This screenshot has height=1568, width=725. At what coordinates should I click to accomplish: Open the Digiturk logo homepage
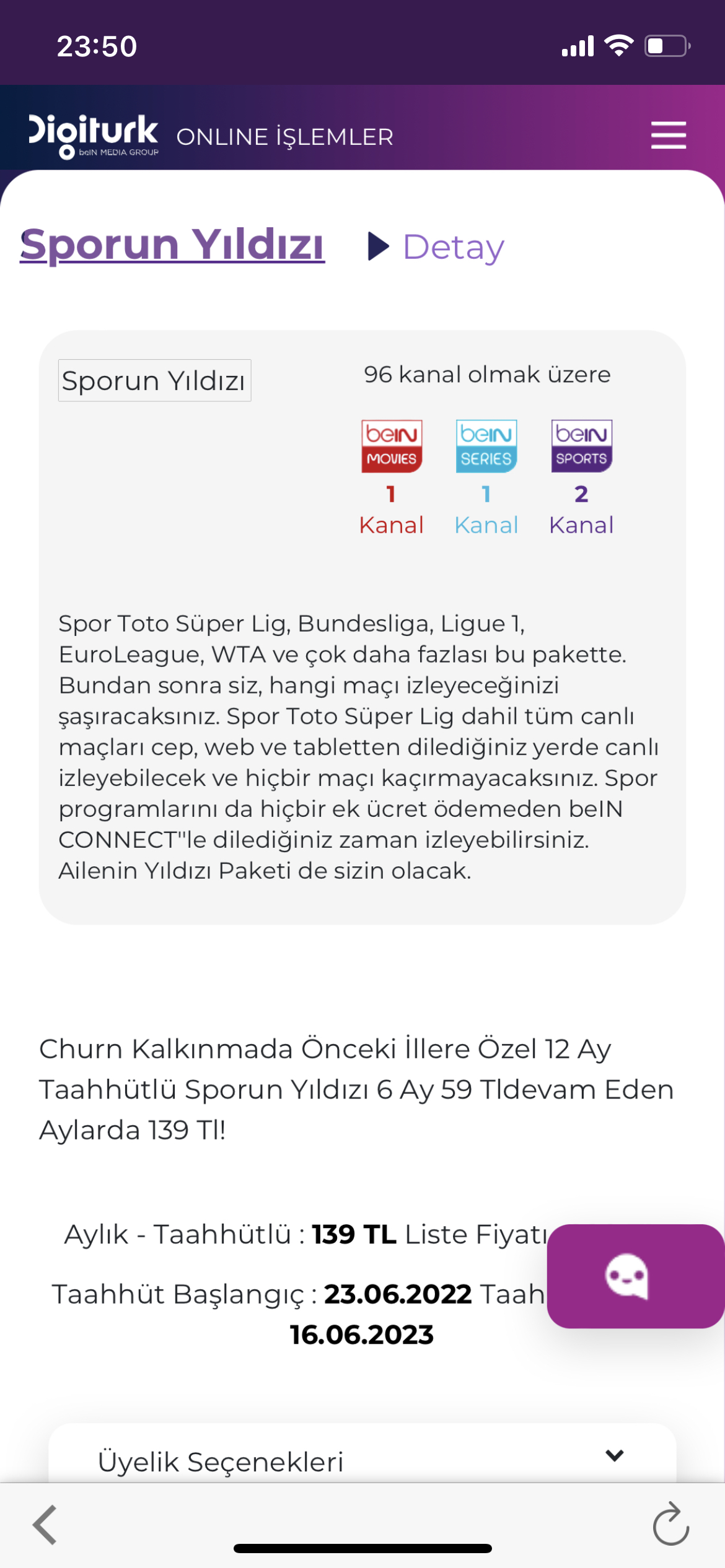[94, 136]
